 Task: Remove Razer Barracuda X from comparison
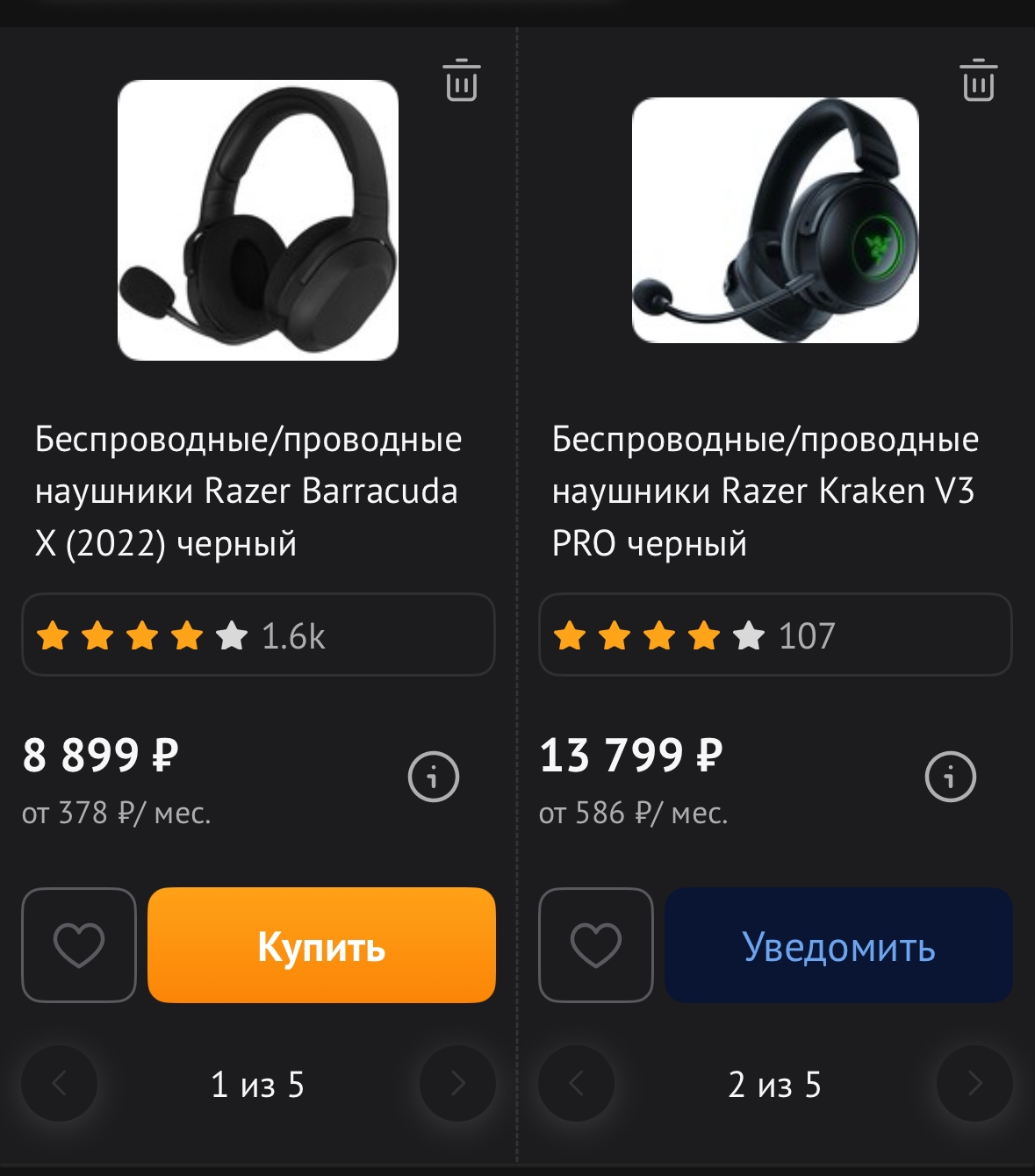point(461,82)
